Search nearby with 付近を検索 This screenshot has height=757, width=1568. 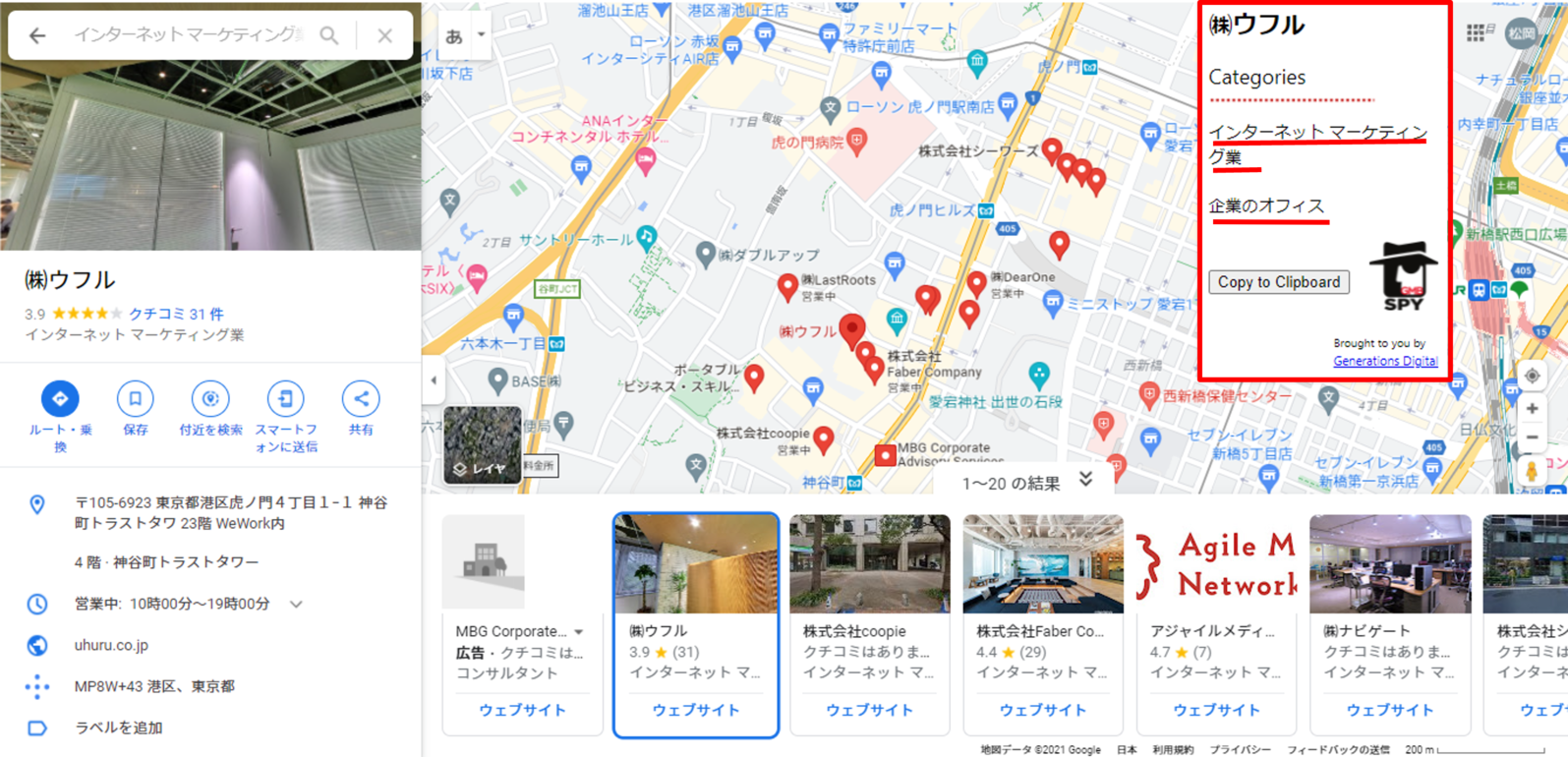[210, 399]
